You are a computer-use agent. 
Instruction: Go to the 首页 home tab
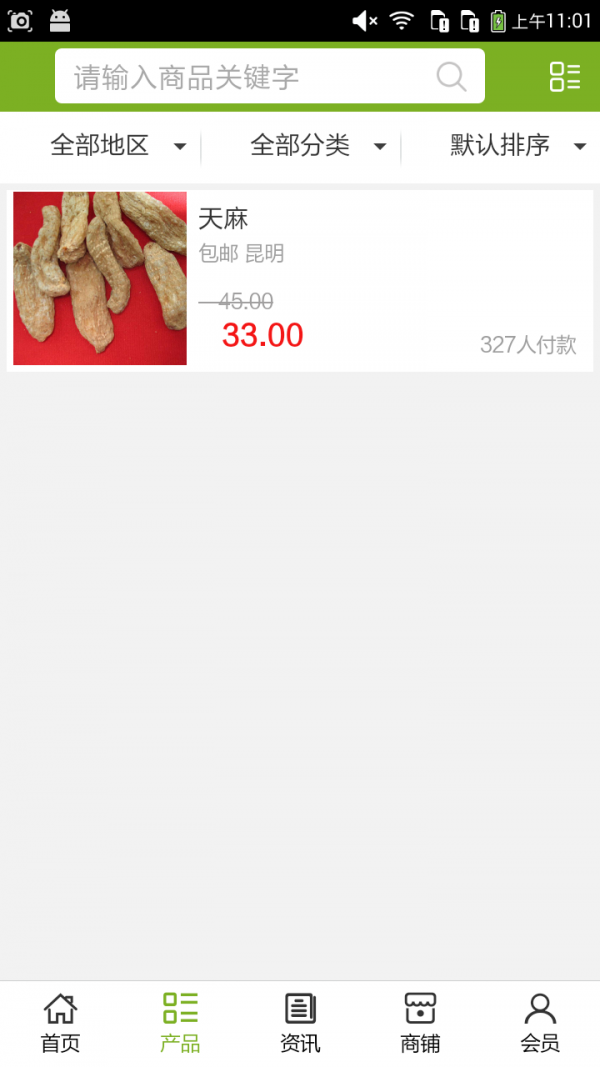(x=60, y=1023)
